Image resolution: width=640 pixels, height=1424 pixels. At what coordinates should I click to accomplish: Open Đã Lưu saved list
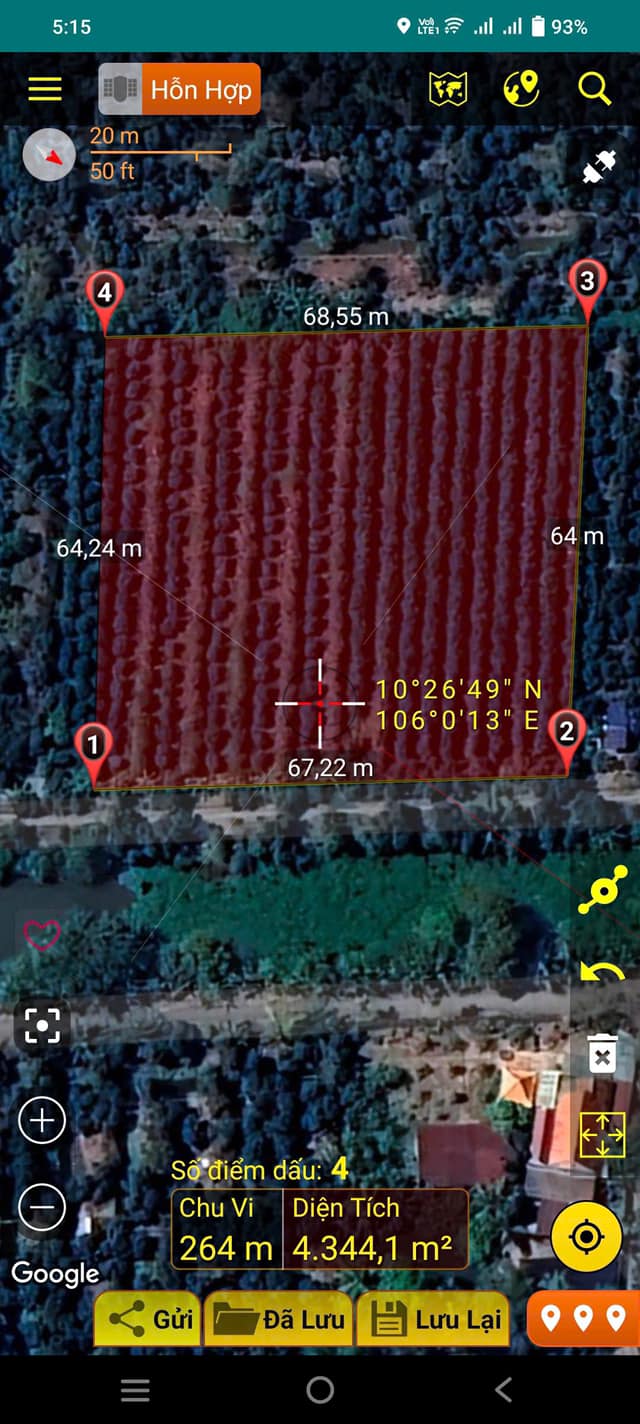[279, 1319]
